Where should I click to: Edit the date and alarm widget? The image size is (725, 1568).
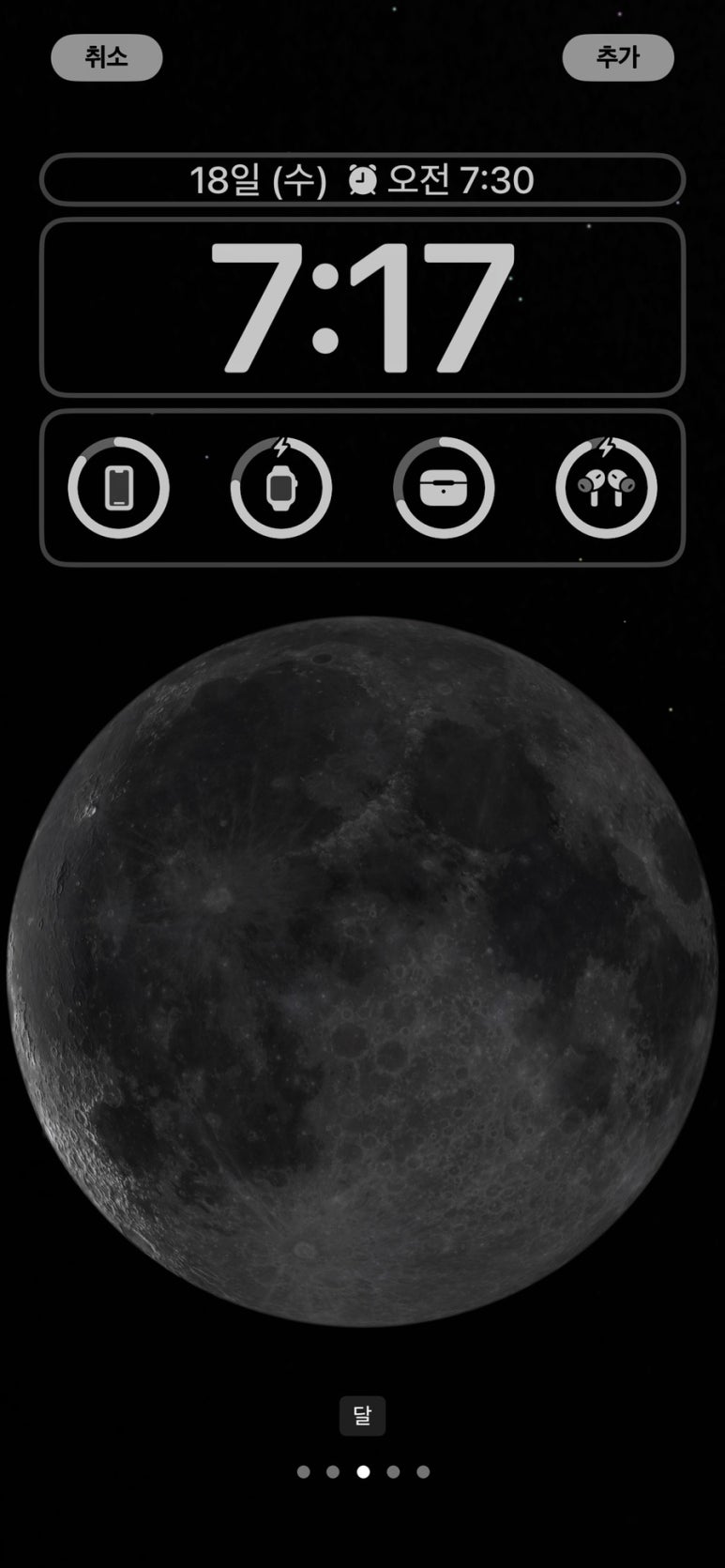[362, 179]
